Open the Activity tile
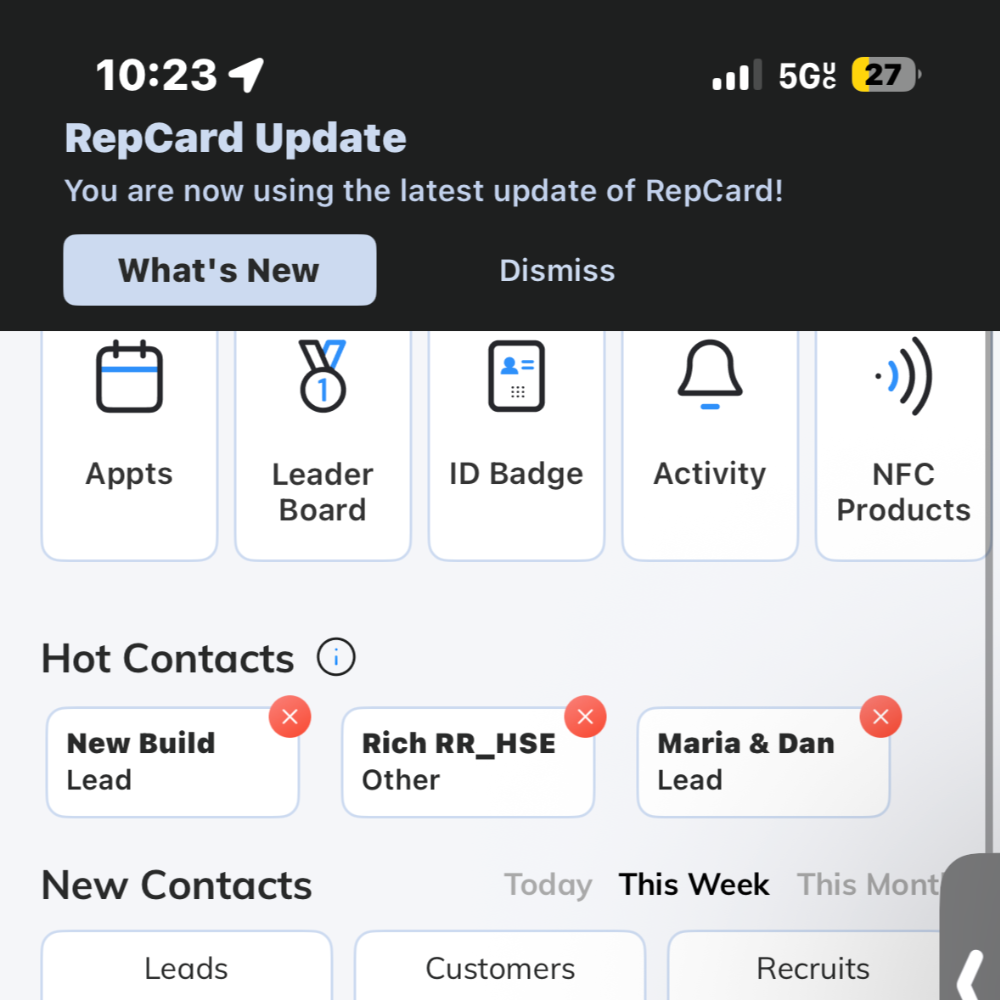Screen dimensions: 1000x1000 710,440
